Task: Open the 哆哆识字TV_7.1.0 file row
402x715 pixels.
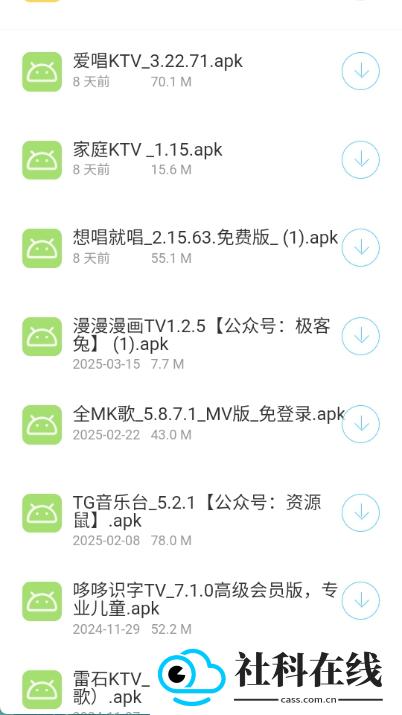Action: (201, 601)
